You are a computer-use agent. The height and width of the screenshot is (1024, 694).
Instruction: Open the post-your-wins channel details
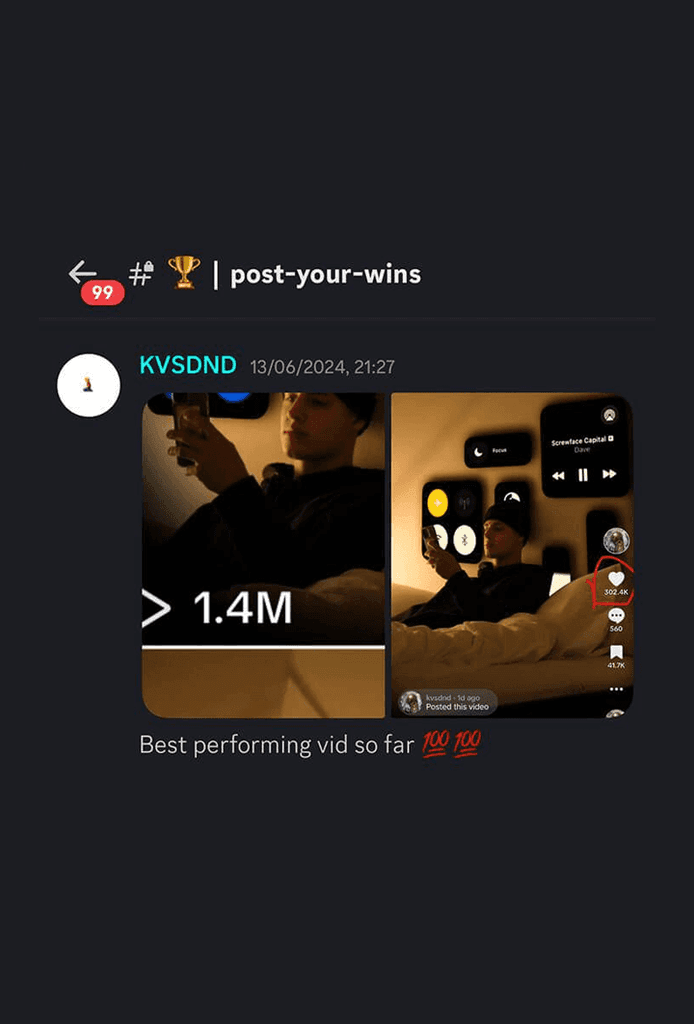coord(325,275)
